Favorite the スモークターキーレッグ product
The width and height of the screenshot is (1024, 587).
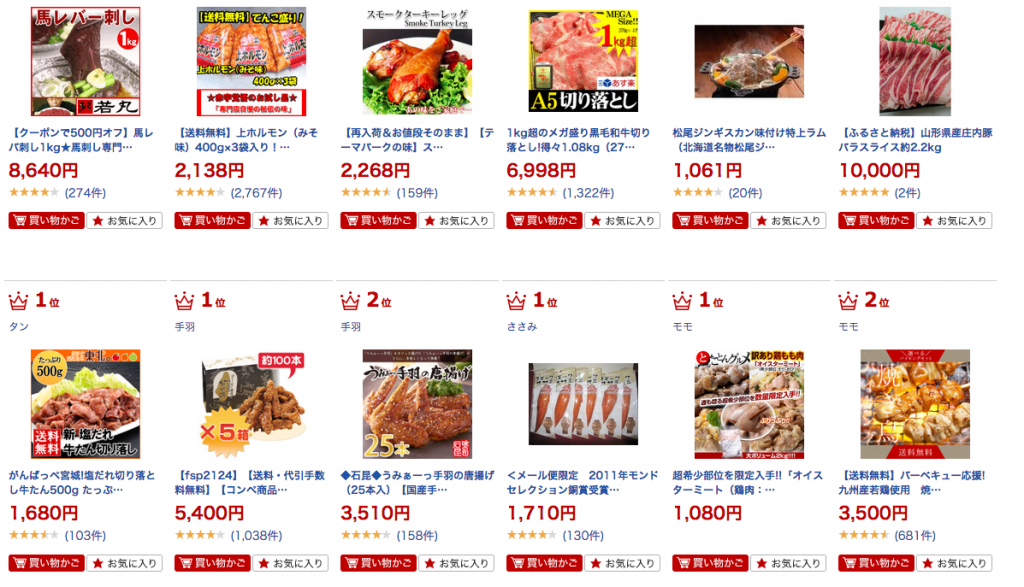pos(456,221)
